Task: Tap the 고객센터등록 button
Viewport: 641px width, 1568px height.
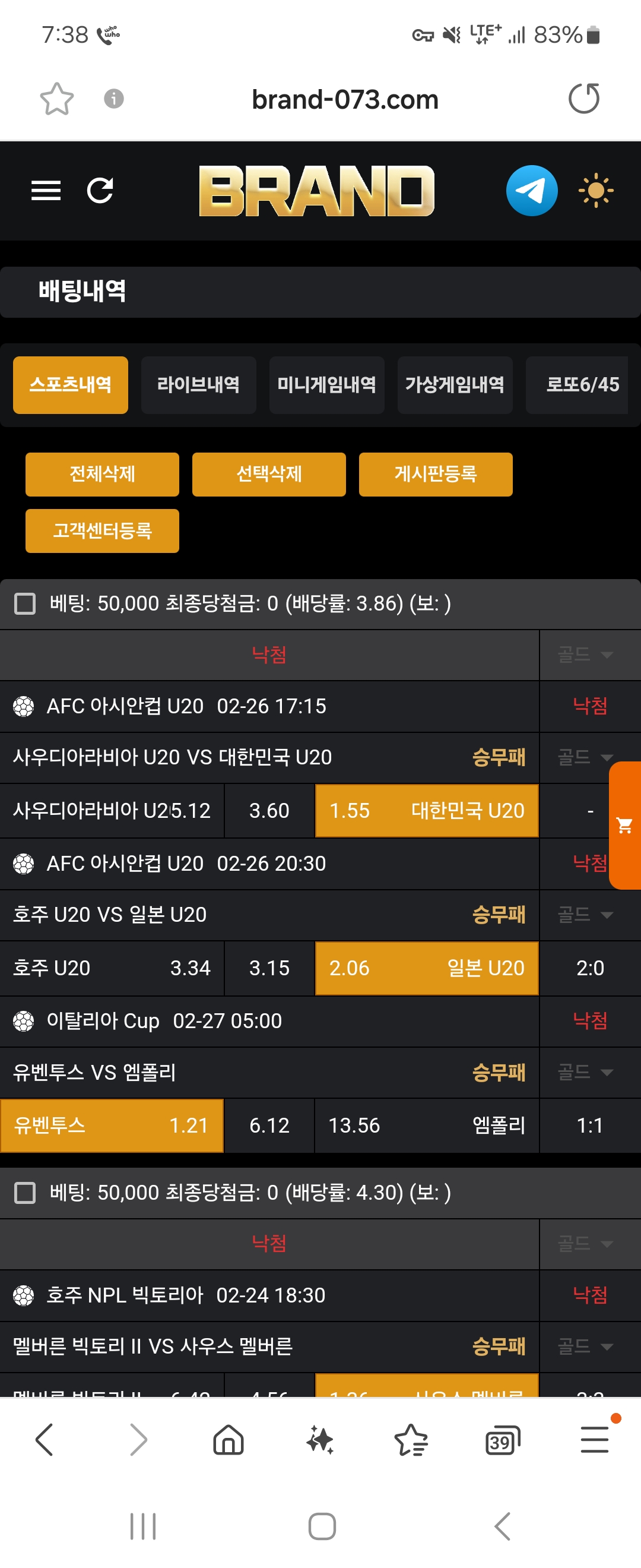Action: pyautogui.click(x=102, y=531)
